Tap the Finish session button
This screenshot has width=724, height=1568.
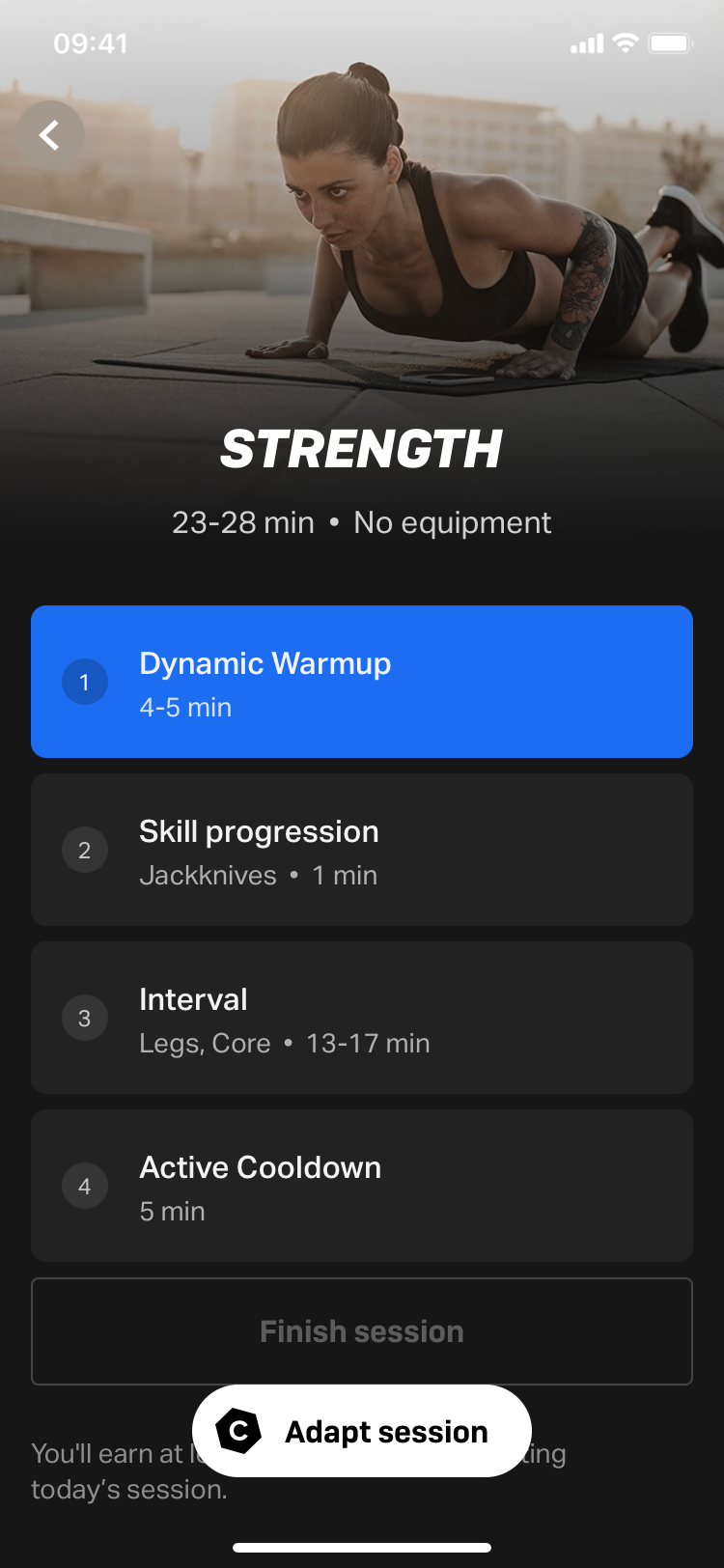(x=362, y=1330)
